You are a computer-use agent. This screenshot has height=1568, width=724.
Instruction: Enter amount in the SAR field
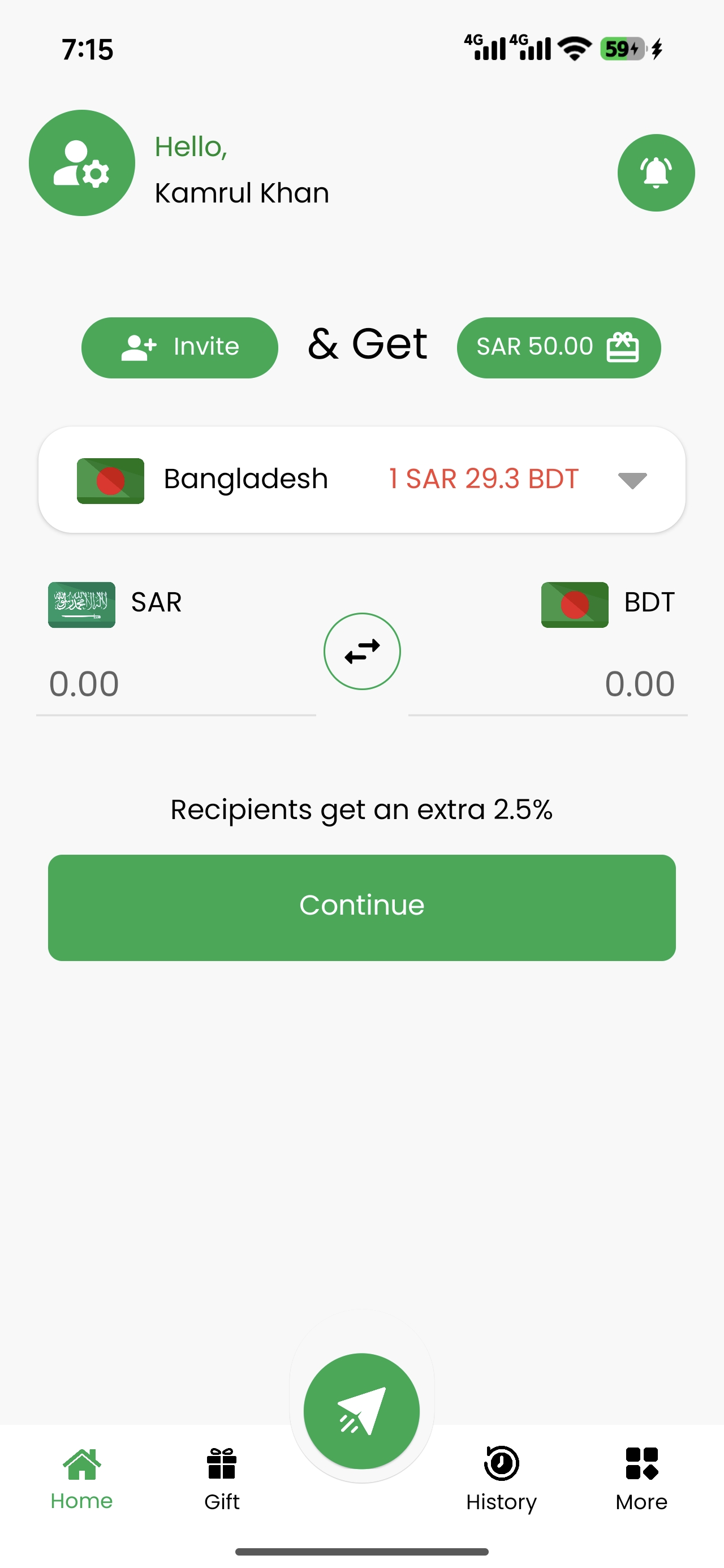coord(175,683)
